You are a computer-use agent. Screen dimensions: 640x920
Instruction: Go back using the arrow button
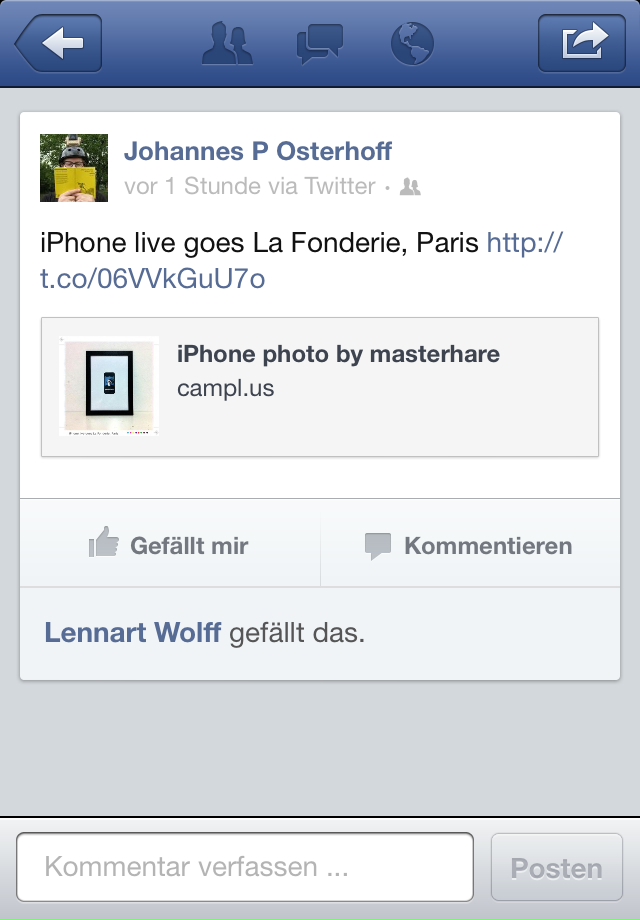pyautogui.click(x=58, y=44)
